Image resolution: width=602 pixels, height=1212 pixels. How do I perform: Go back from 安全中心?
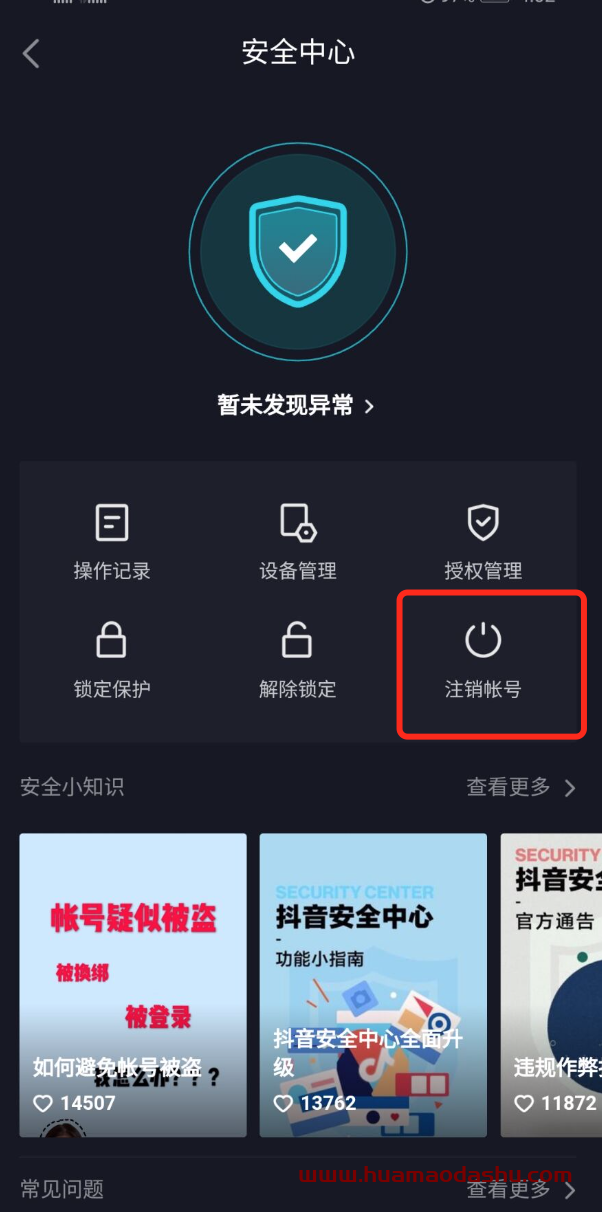click(x=31, y=53)
